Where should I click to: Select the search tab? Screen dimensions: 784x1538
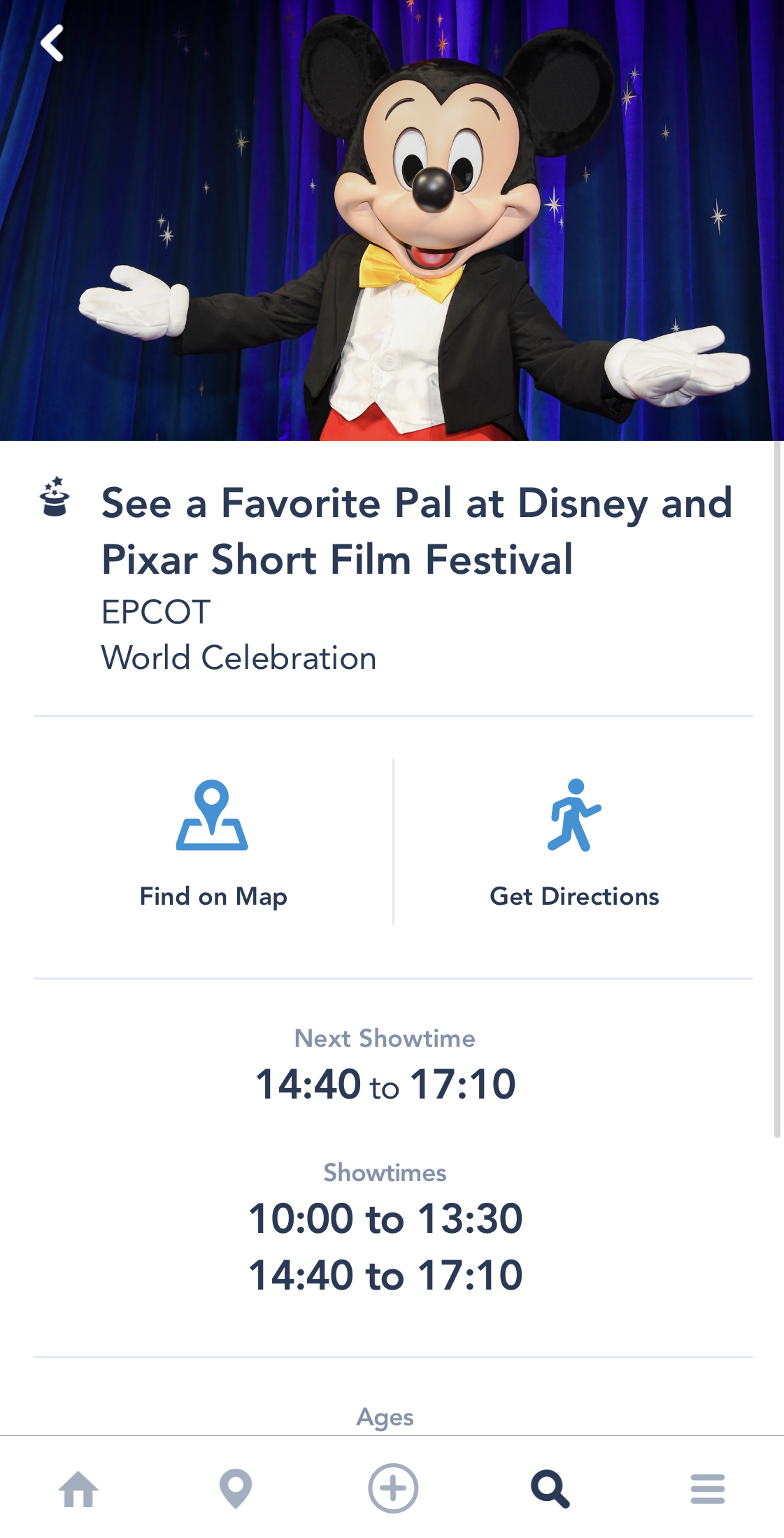(550, 1488)
